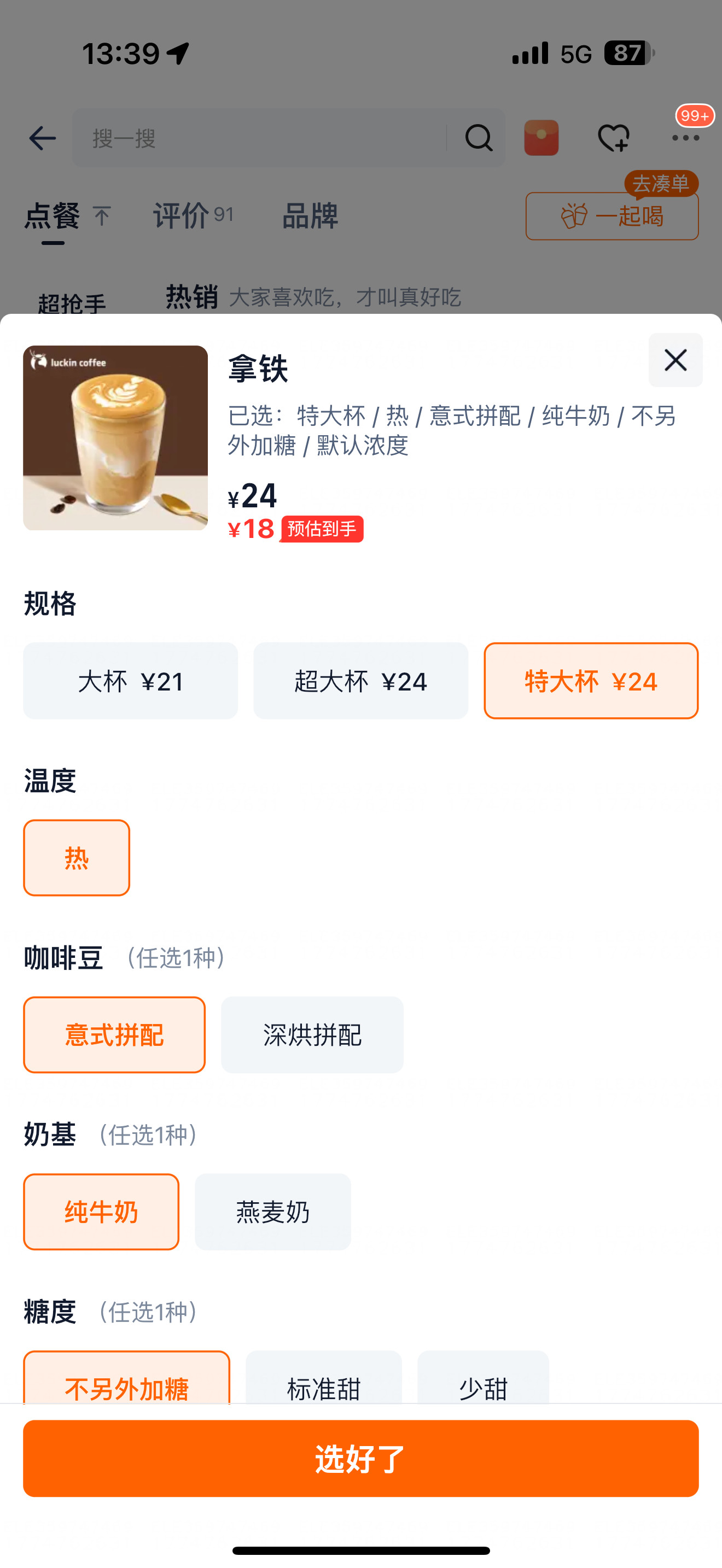722x1568 pixels.
Task: Select 深烘拼配 coffee beans
Action: click(312, 1035)
